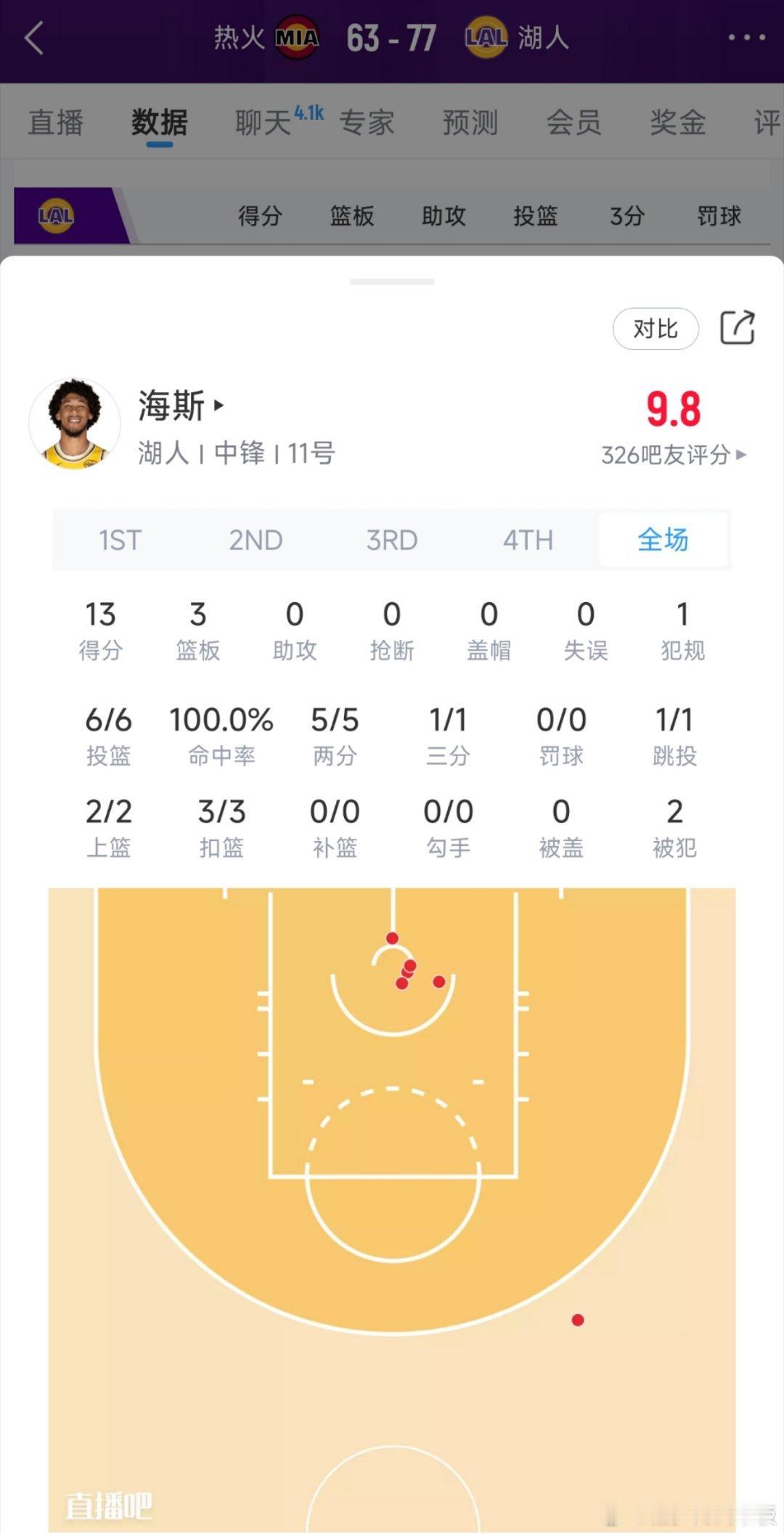Open fan ratings via 326吧友评分 arrow
This screenshot has width=784, height=1534.
(671, 453)
